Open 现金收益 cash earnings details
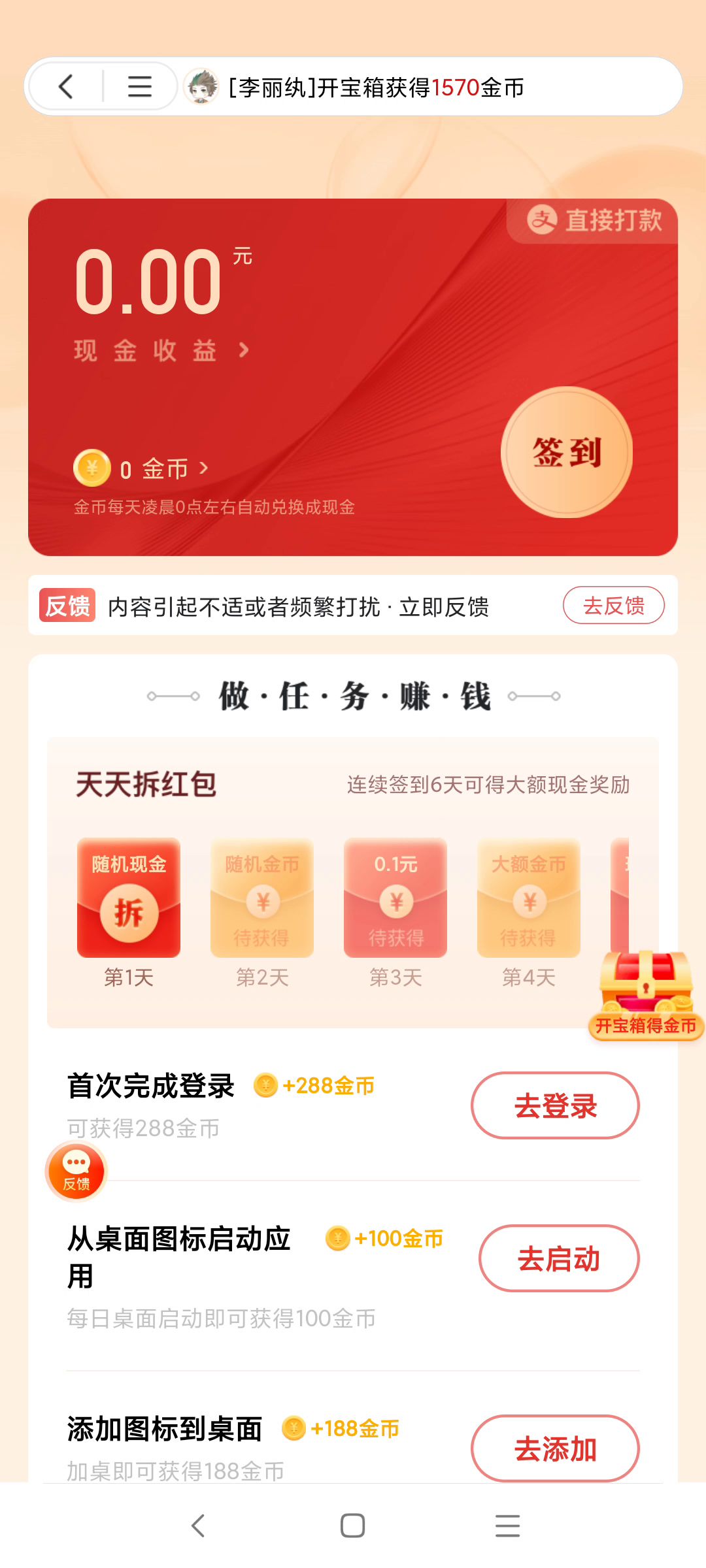The image size is (706, 1568). coord(161,351)
